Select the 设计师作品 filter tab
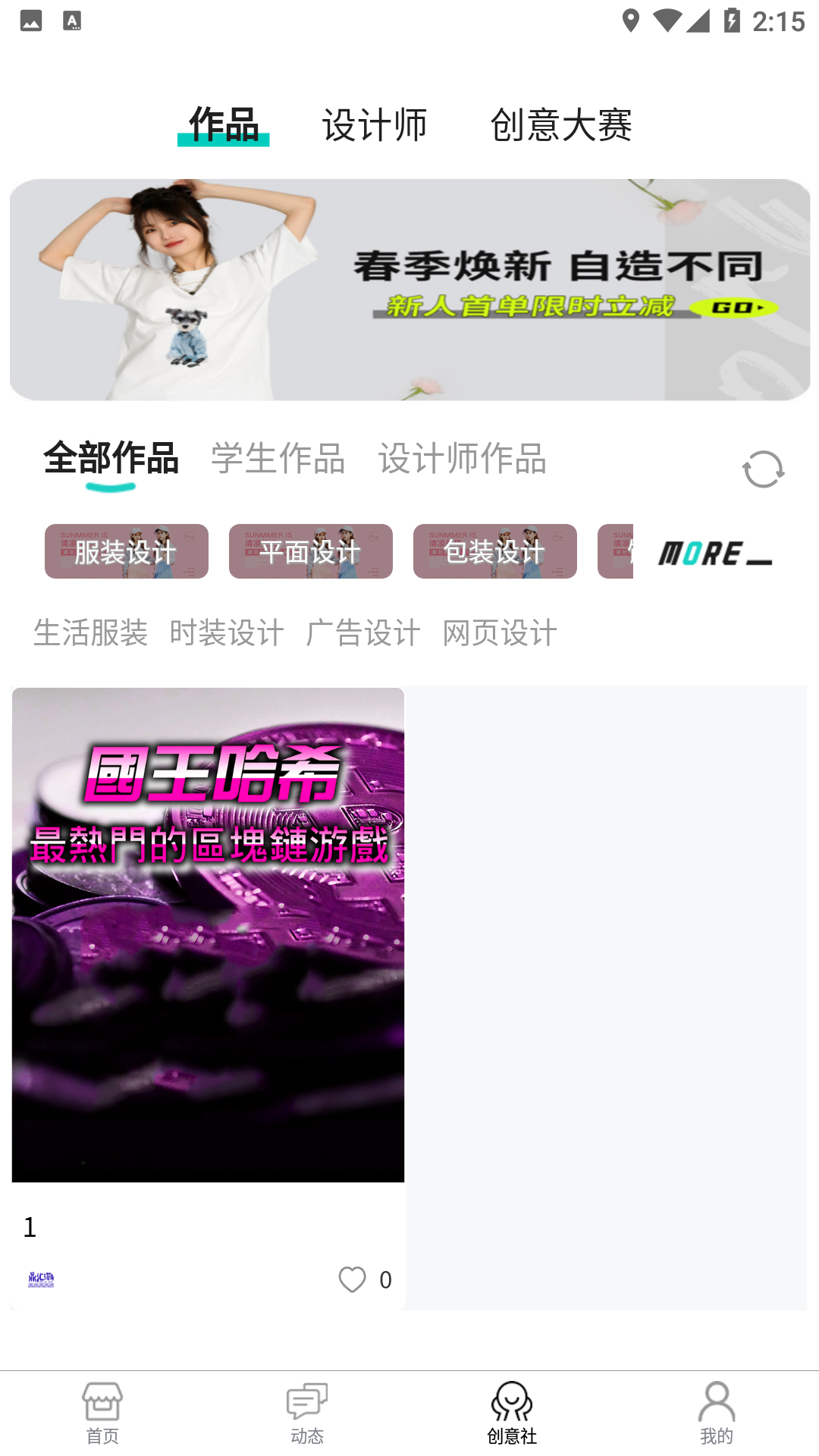 click(463, 459)
